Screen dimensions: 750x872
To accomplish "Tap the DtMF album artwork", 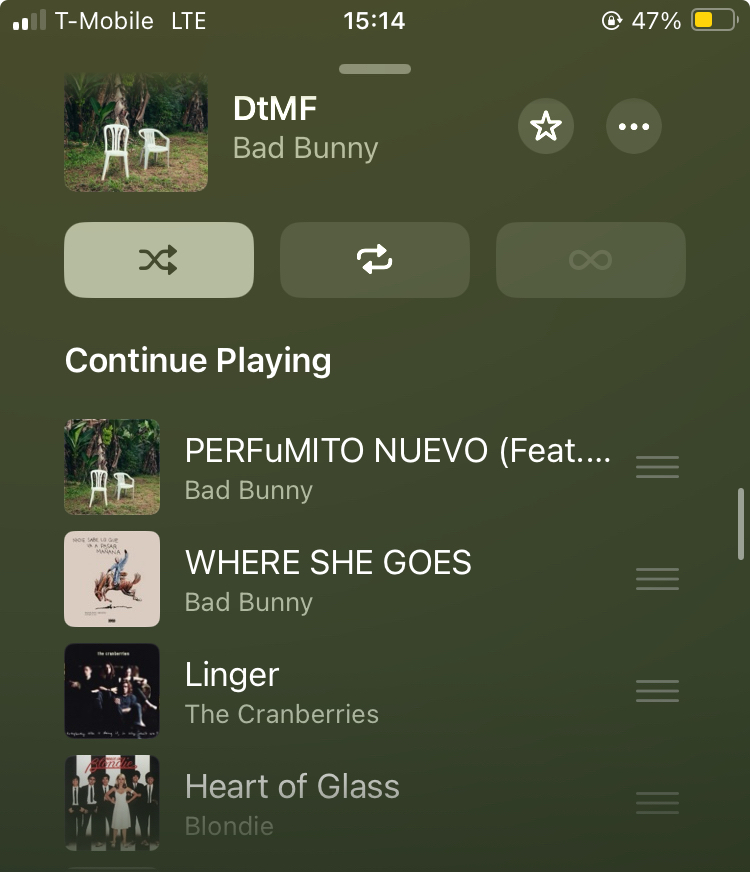I will 136,131.
